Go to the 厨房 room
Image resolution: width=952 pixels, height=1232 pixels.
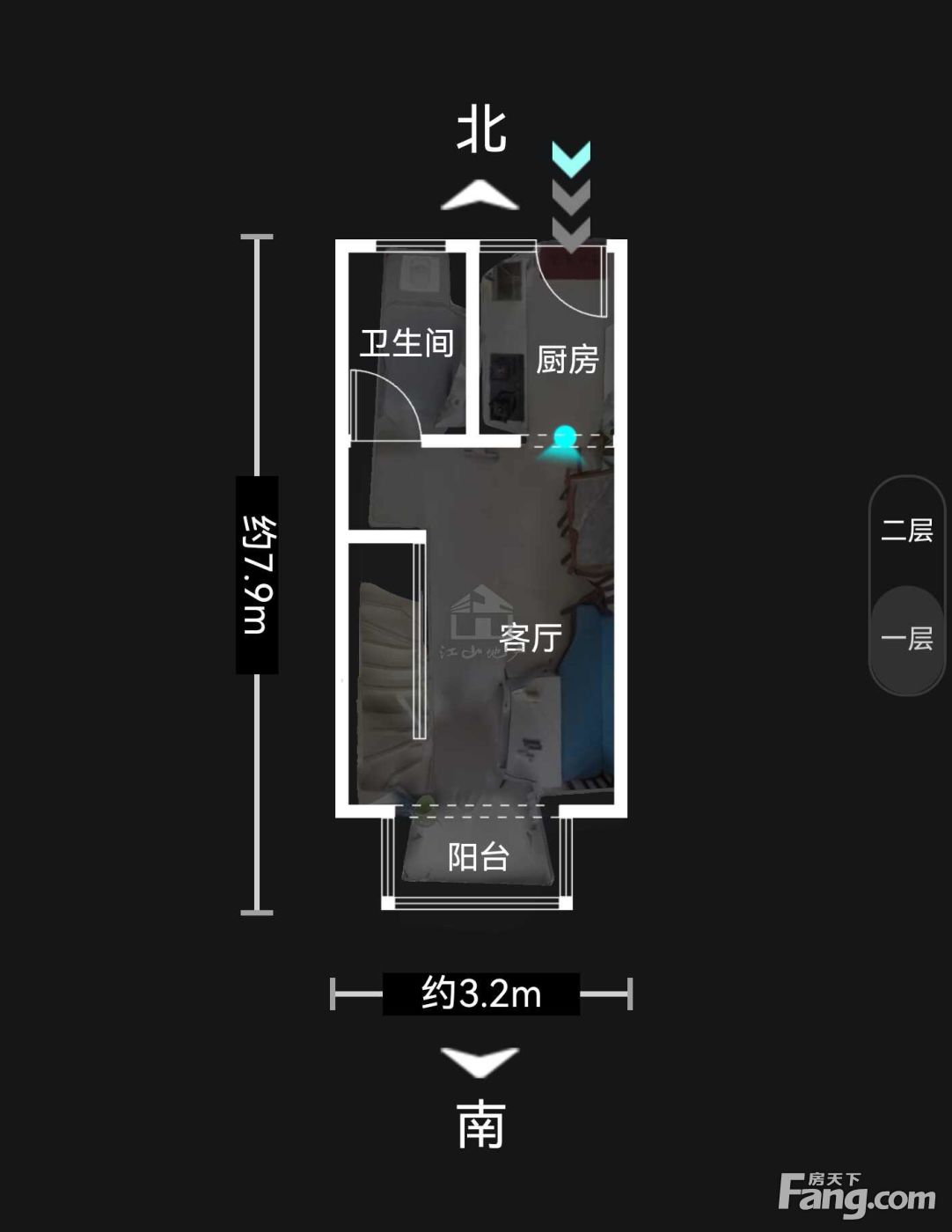click(568, 359)
